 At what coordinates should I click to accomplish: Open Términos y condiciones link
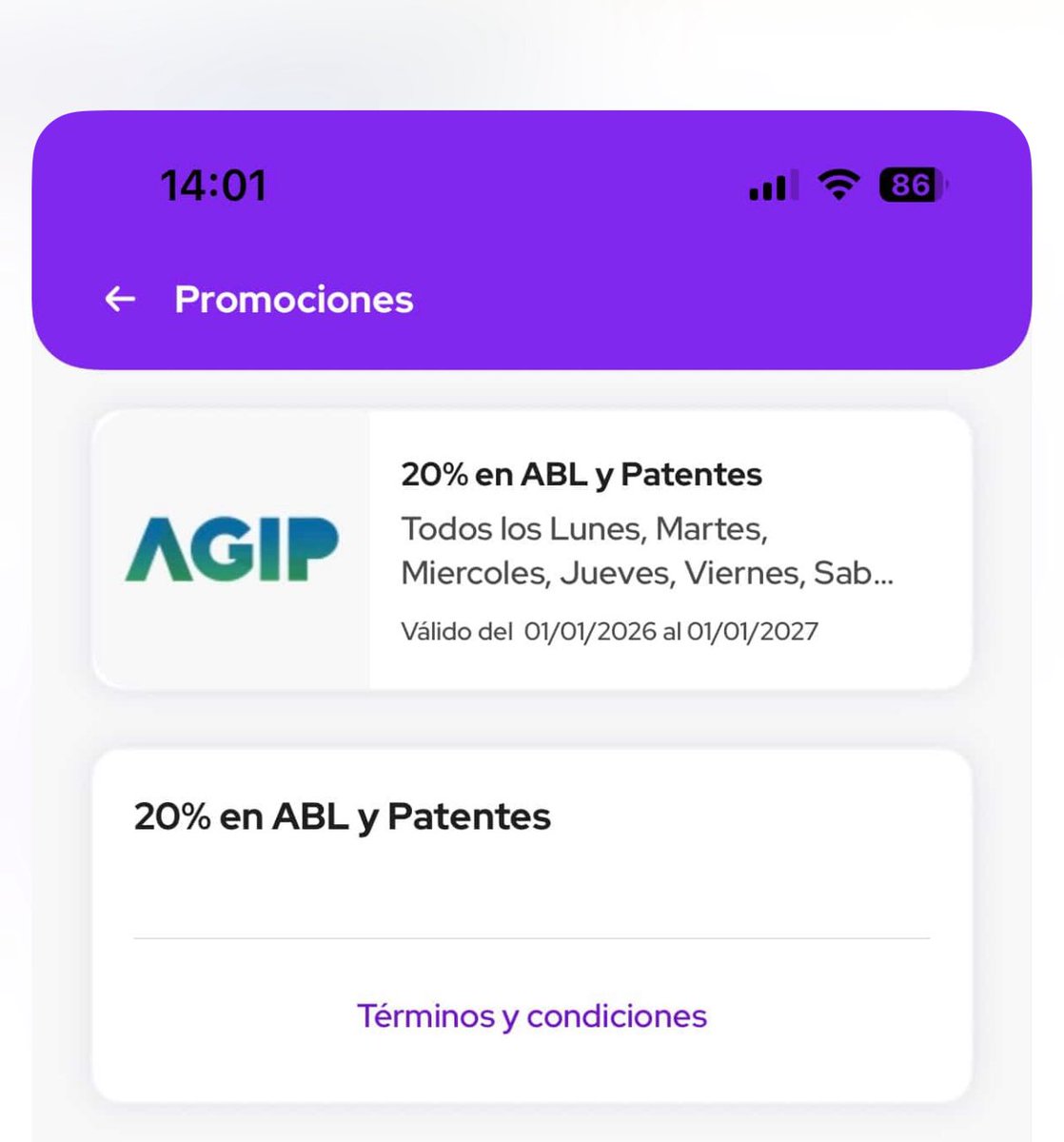point(531,1016)
